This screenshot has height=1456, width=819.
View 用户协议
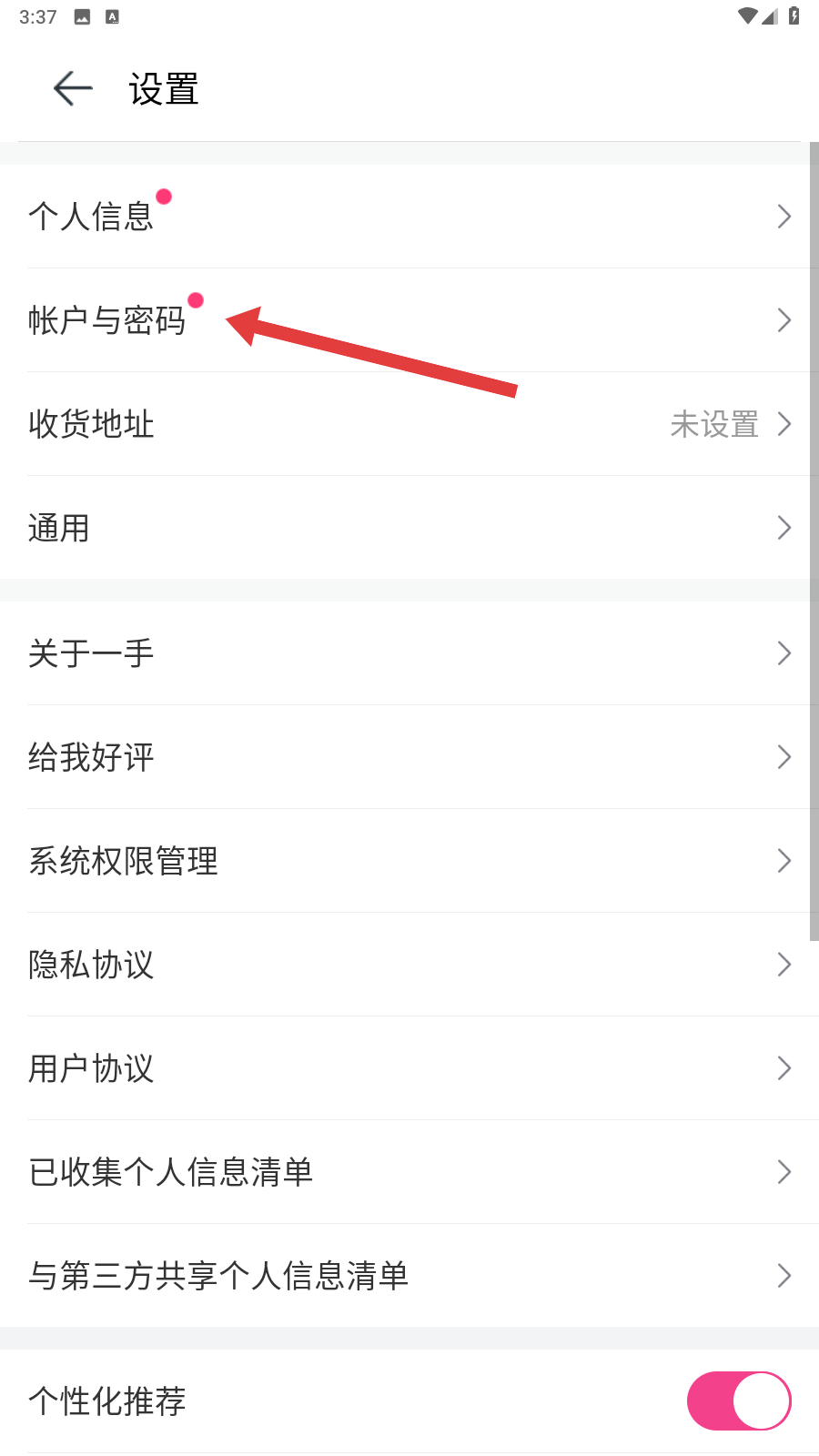click(409, 1068)
